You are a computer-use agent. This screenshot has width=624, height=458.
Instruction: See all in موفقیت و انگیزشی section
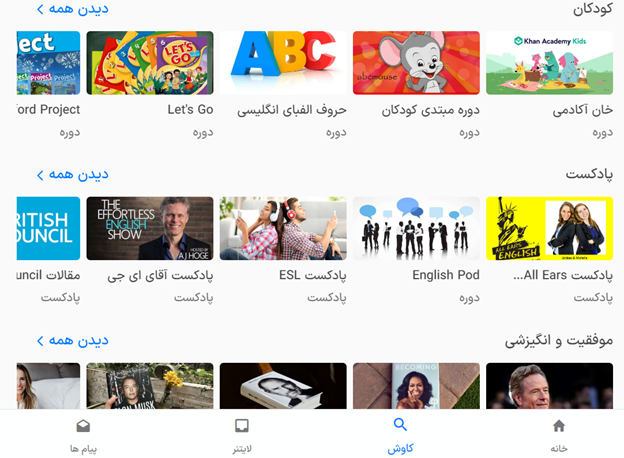73,340
